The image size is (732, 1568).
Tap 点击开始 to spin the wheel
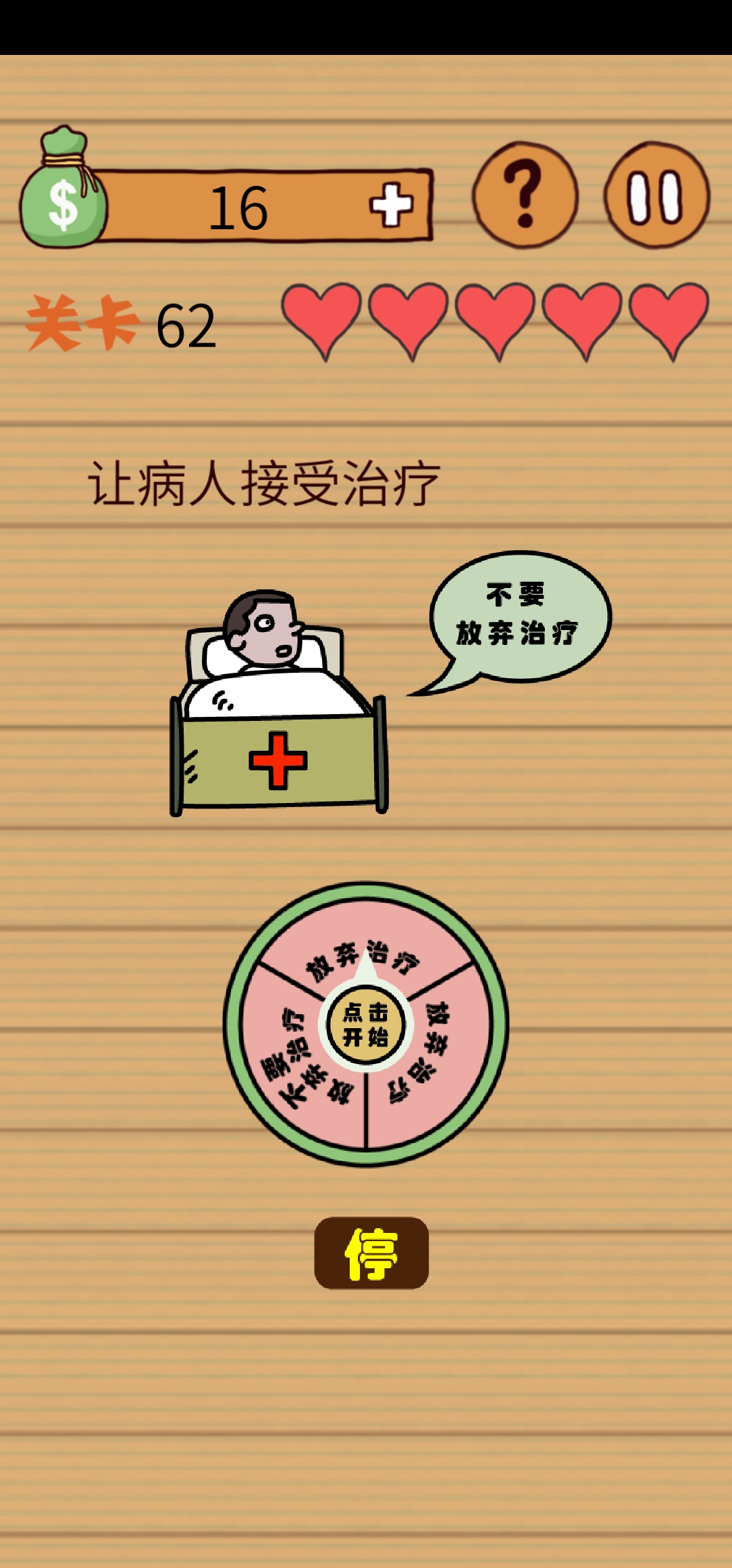click(366, 1025)
